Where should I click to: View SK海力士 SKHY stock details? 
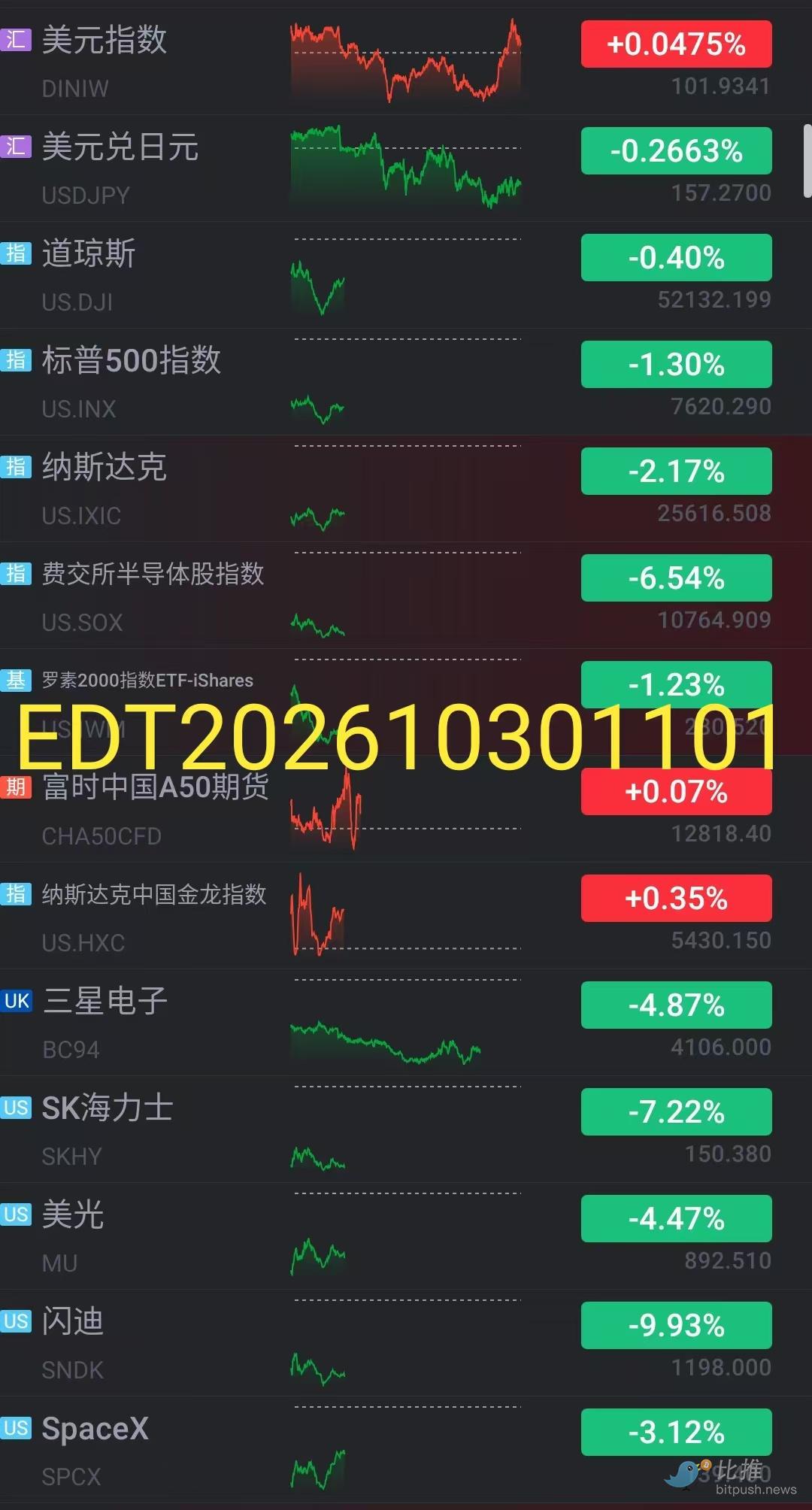coord(406,1129)
